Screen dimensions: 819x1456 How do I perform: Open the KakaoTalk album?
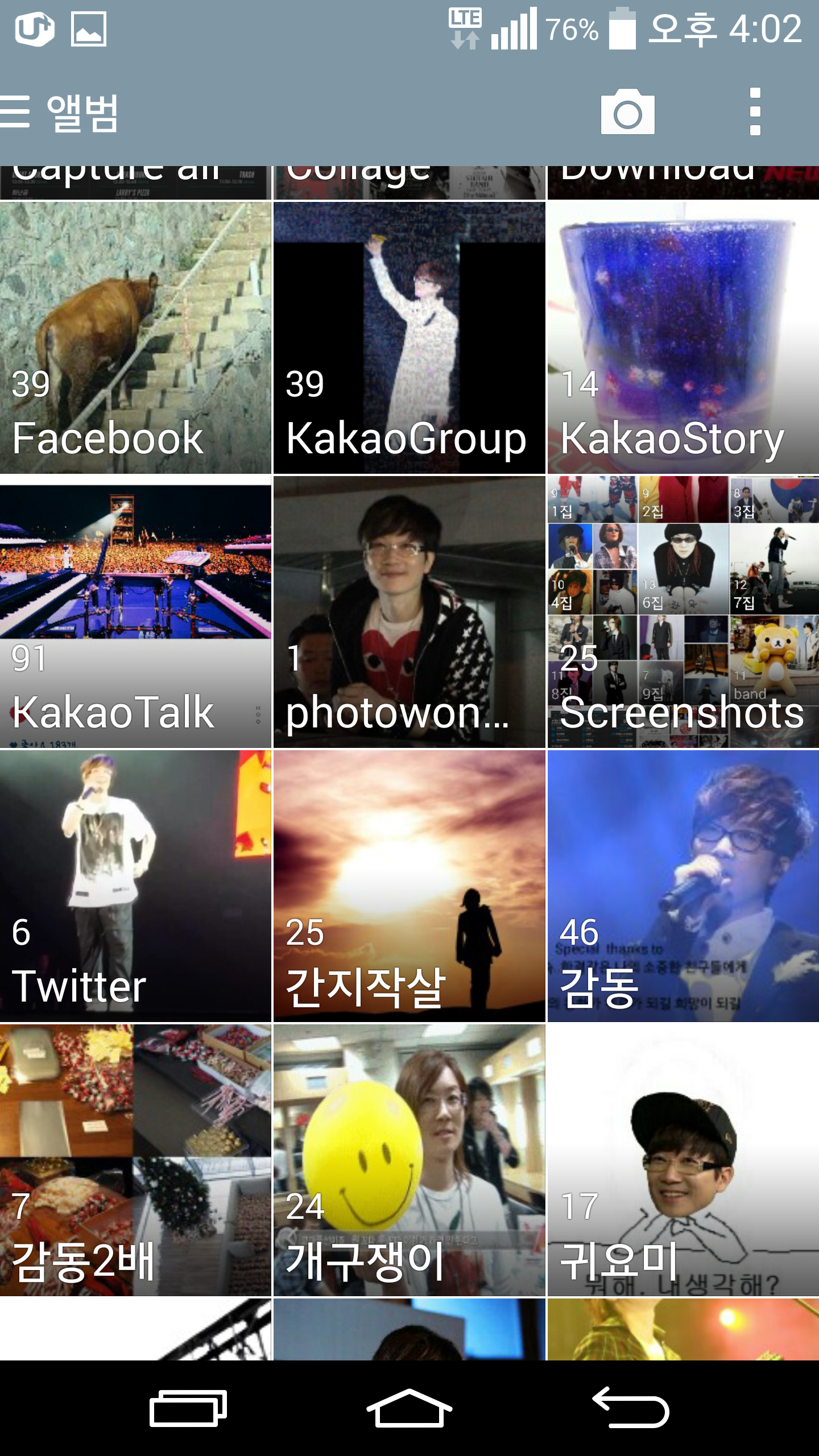(135, 612)
